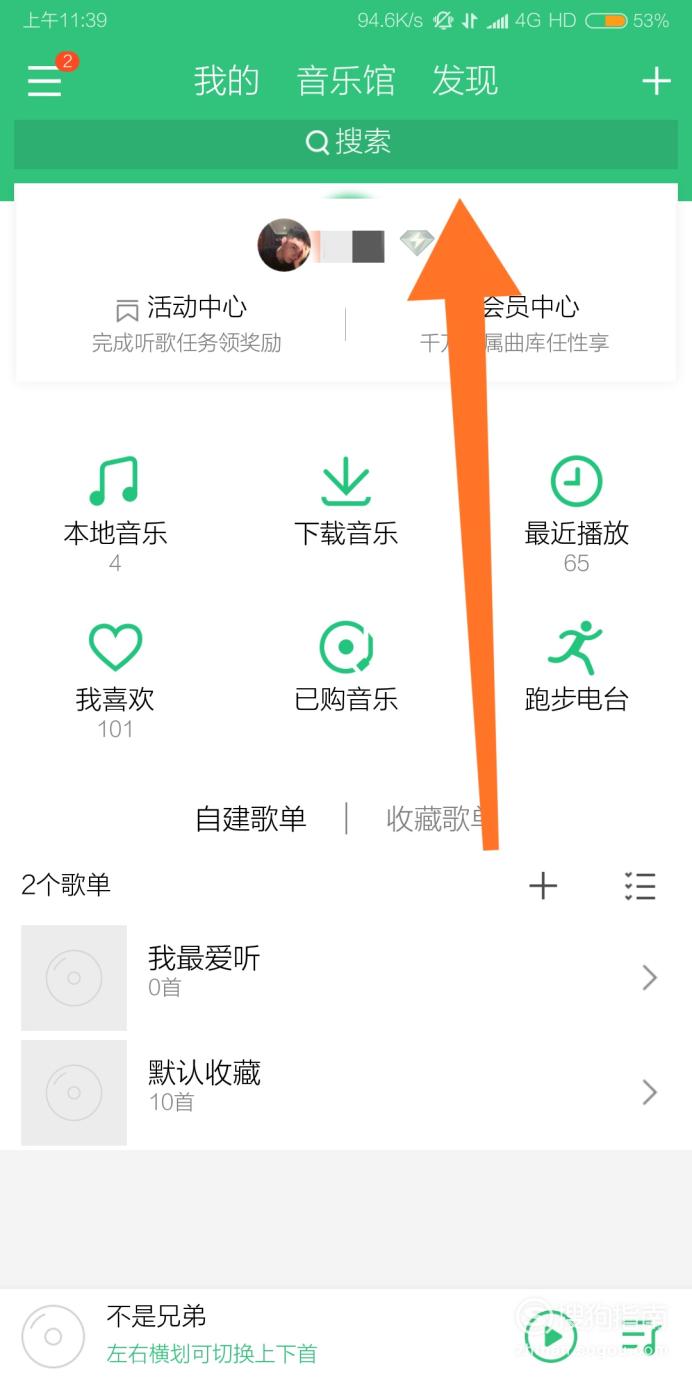Select the 自建歌单 tab
Viewport: 692px width, 1384px height.
(251, 819)
